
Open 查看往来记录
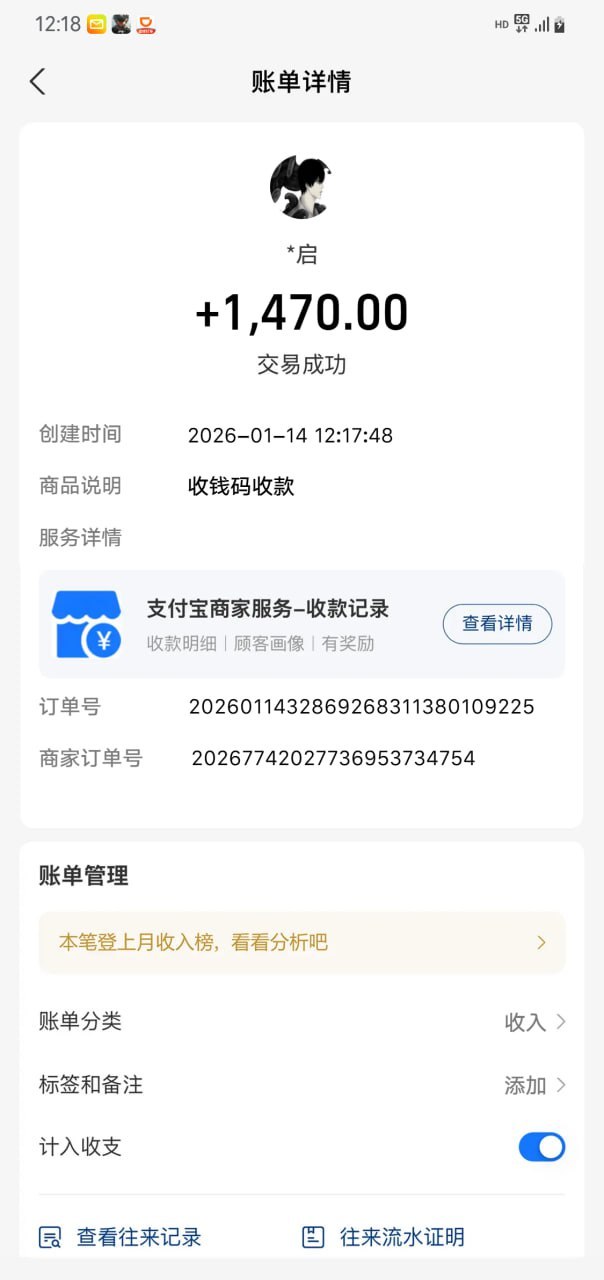(x=121, y=1237)
